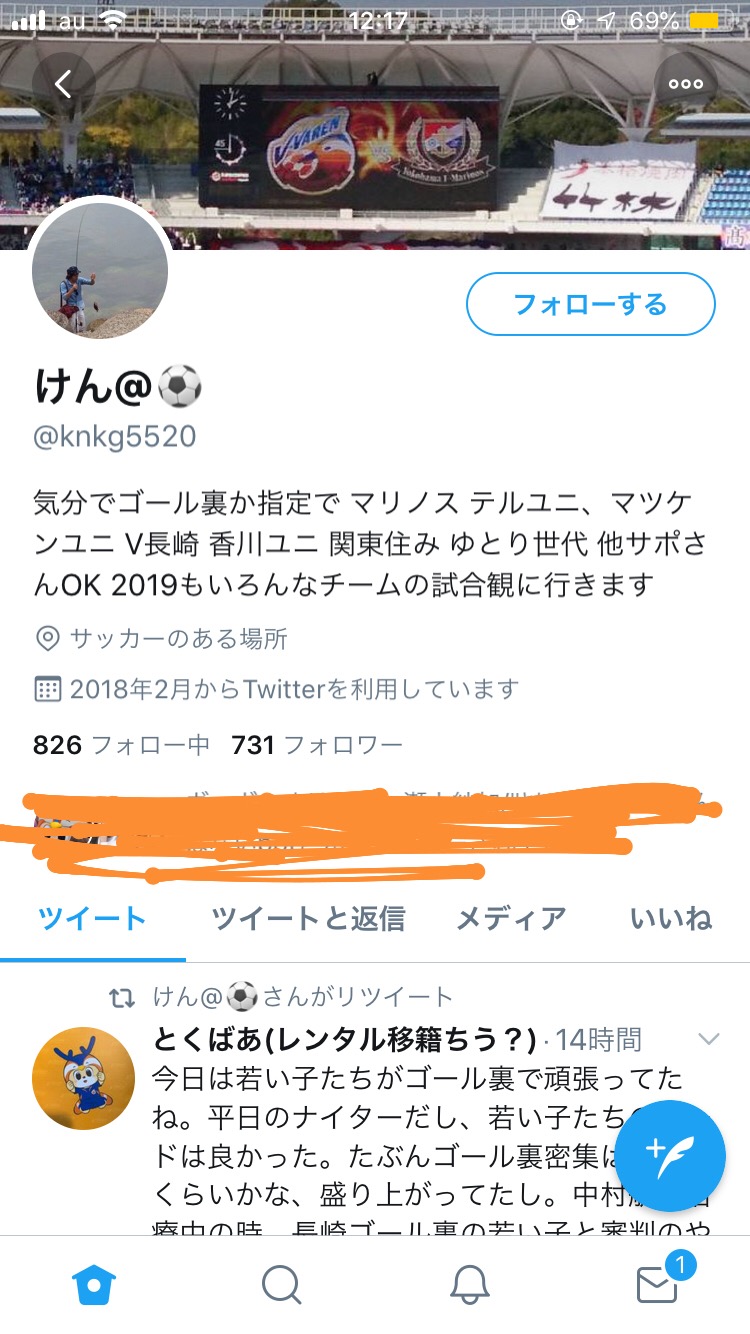Go back using the arrow icon
750x1334 pixels.
[63, 84]
